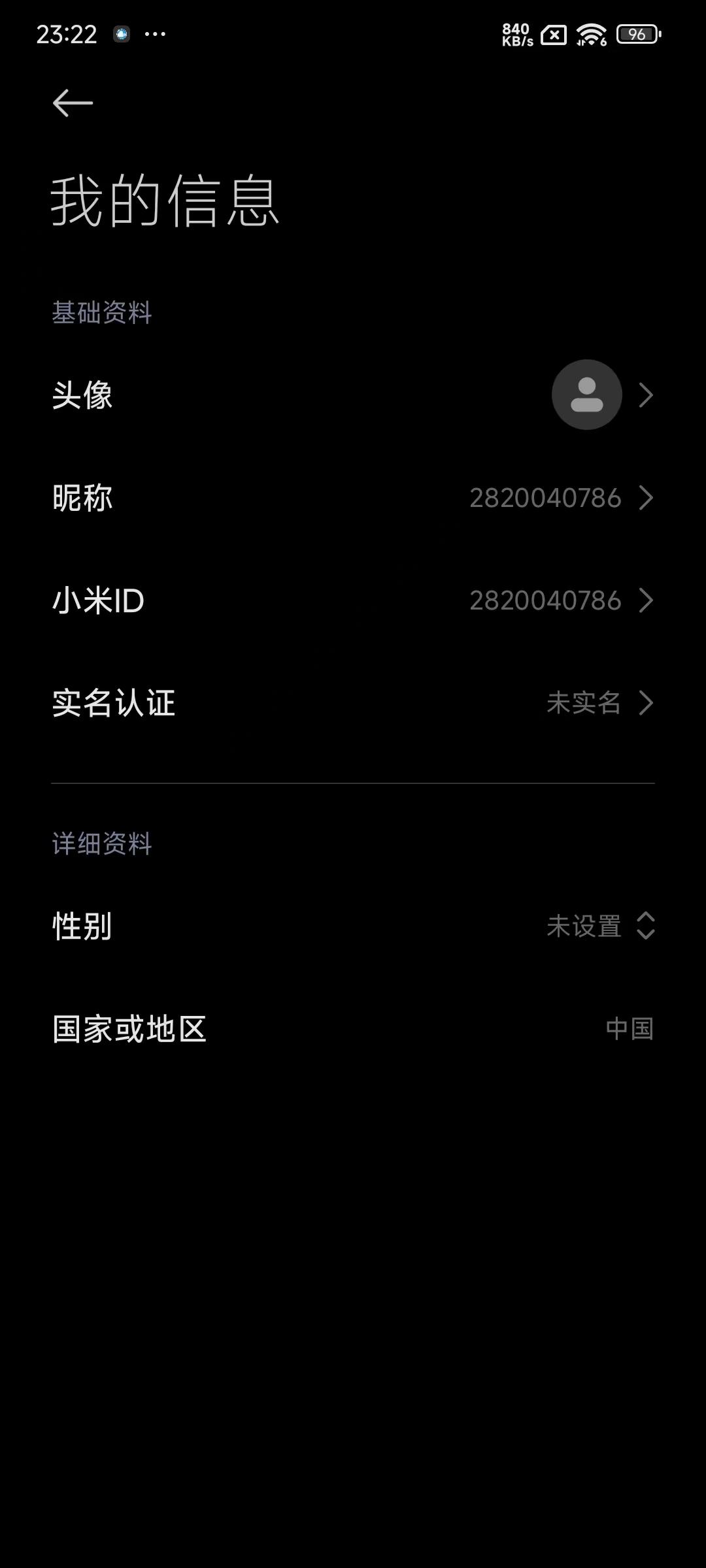This screenshot has width=706, height=1568.
Task: Expand the chevron next to 实名认证
Action: (646, 703)
